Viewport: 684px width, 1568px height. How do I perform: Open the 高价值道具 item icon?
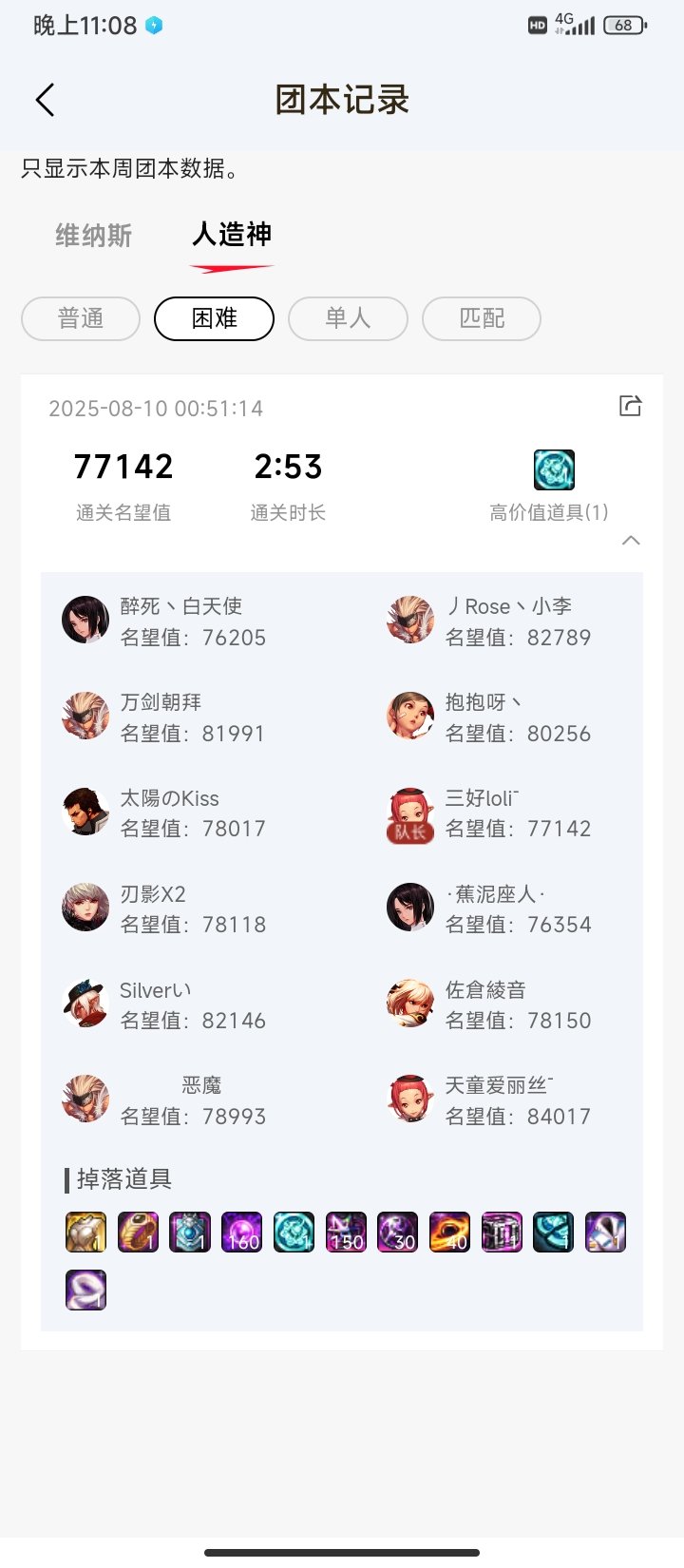point(554,469)
